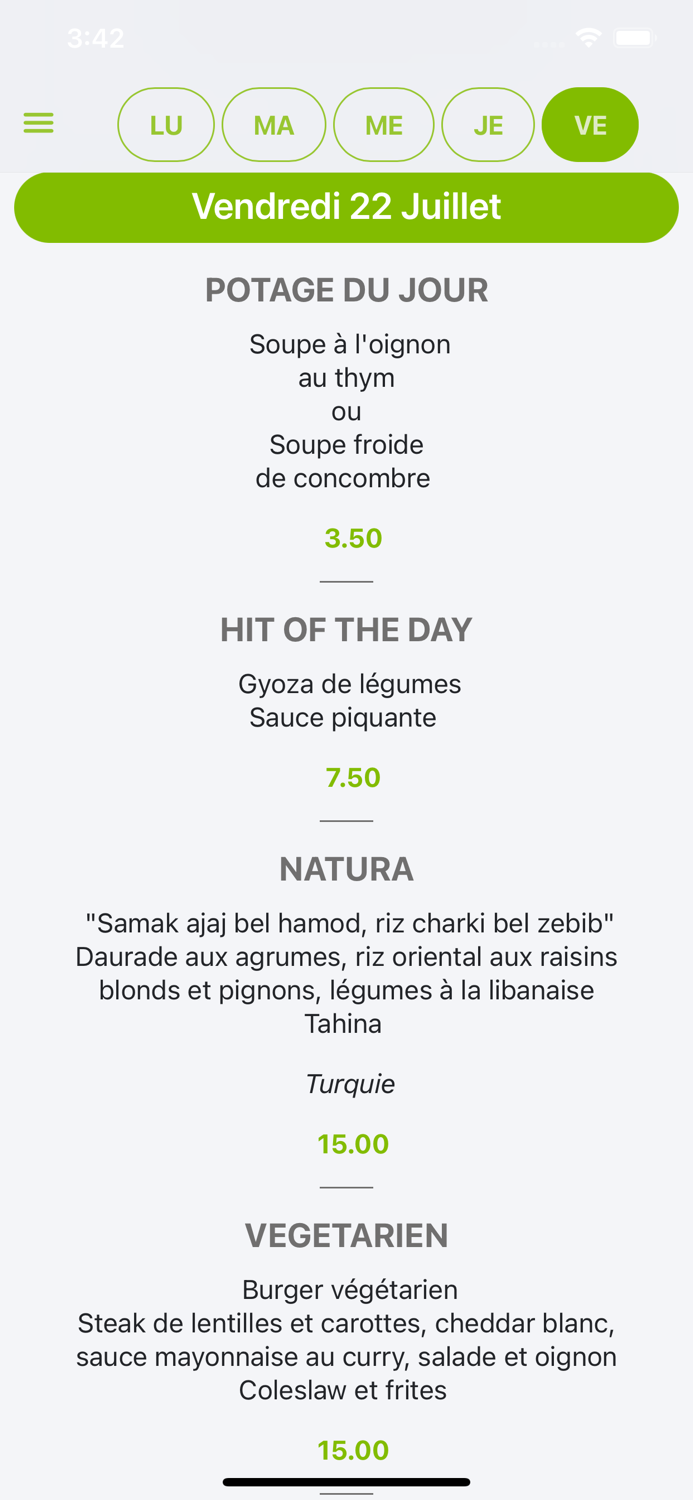
Task: Open the hamburger menu
Action: click(x=38, y=123)
